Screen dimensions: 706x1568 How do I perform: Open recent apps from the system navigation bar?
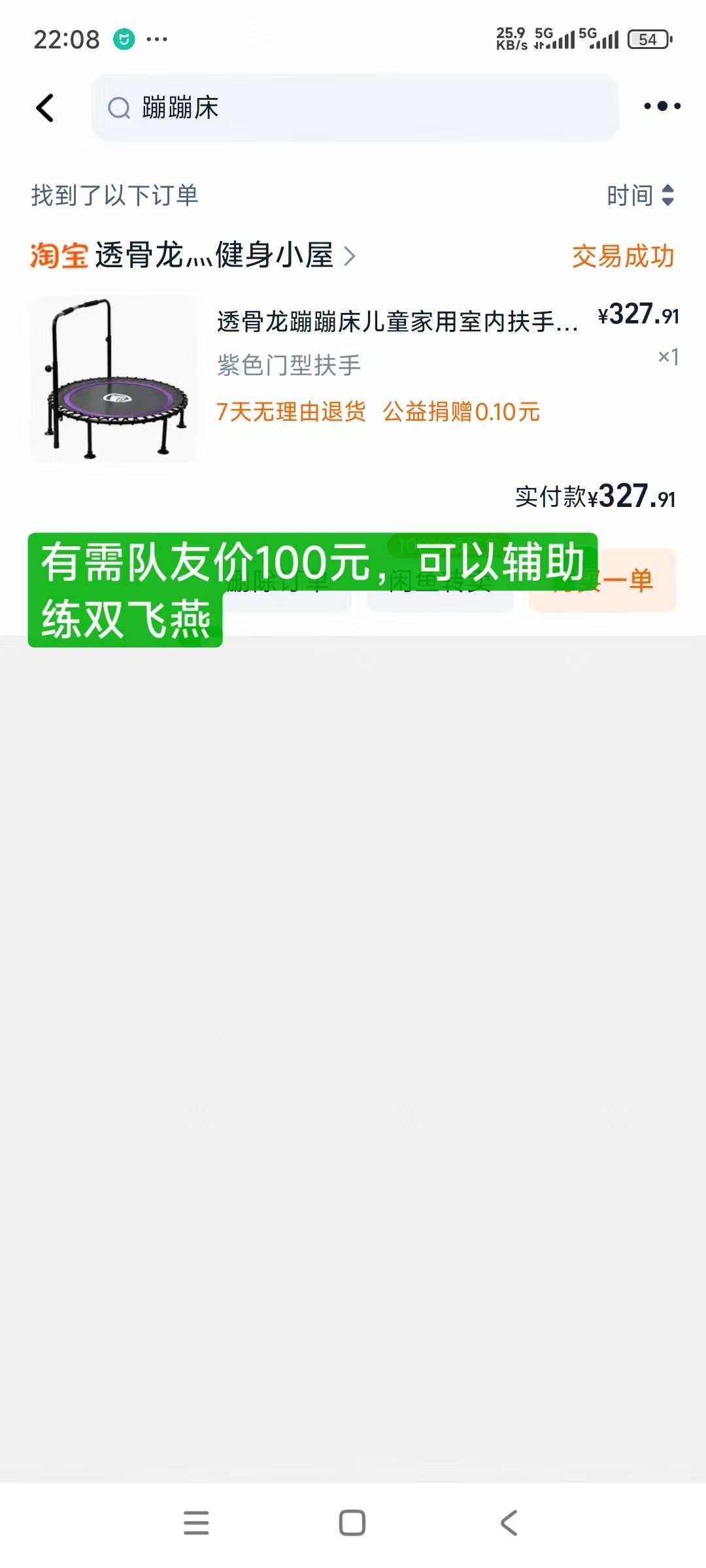(196, 1522)
